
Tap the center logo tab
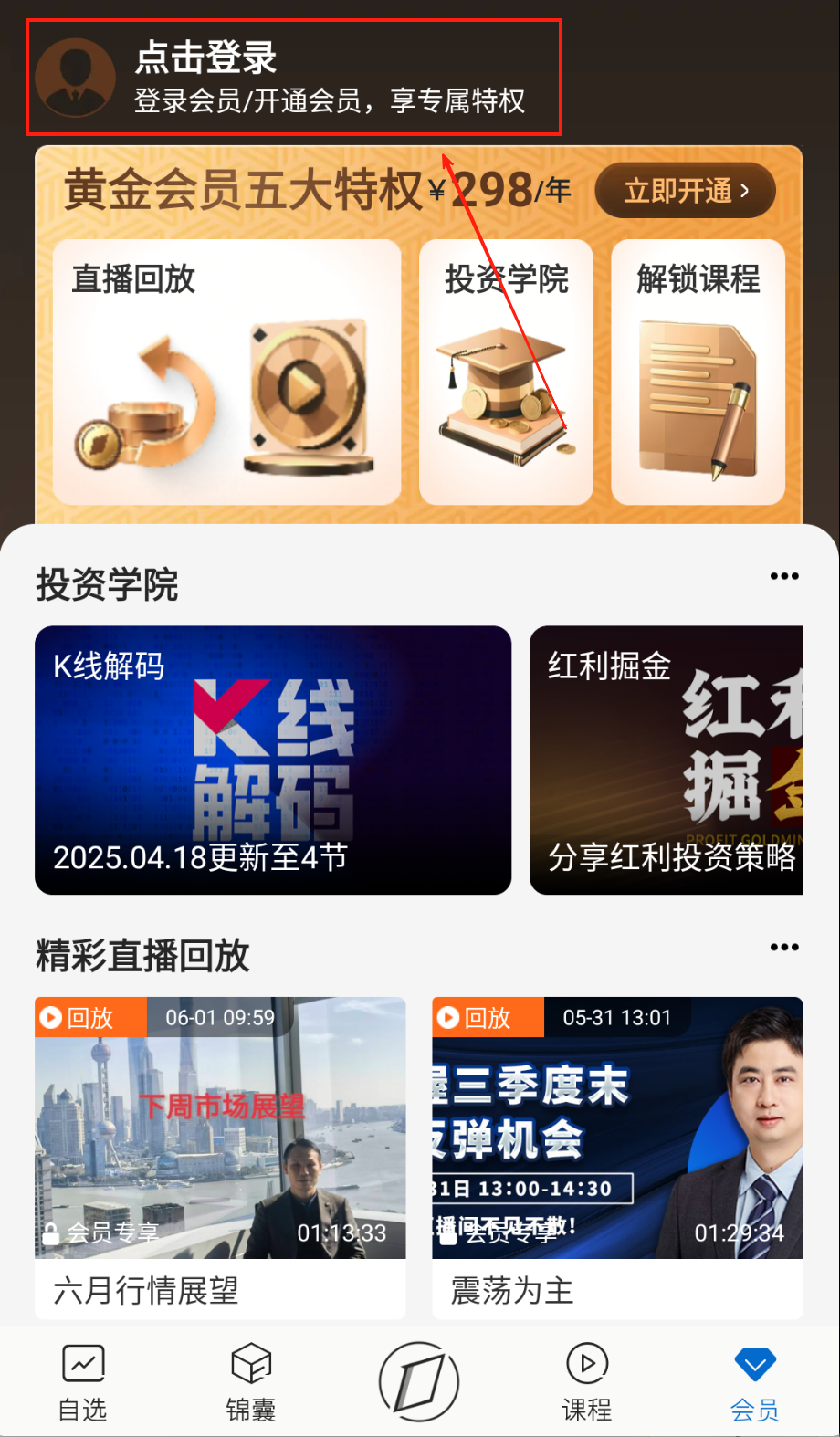(x=419, y=1380)
